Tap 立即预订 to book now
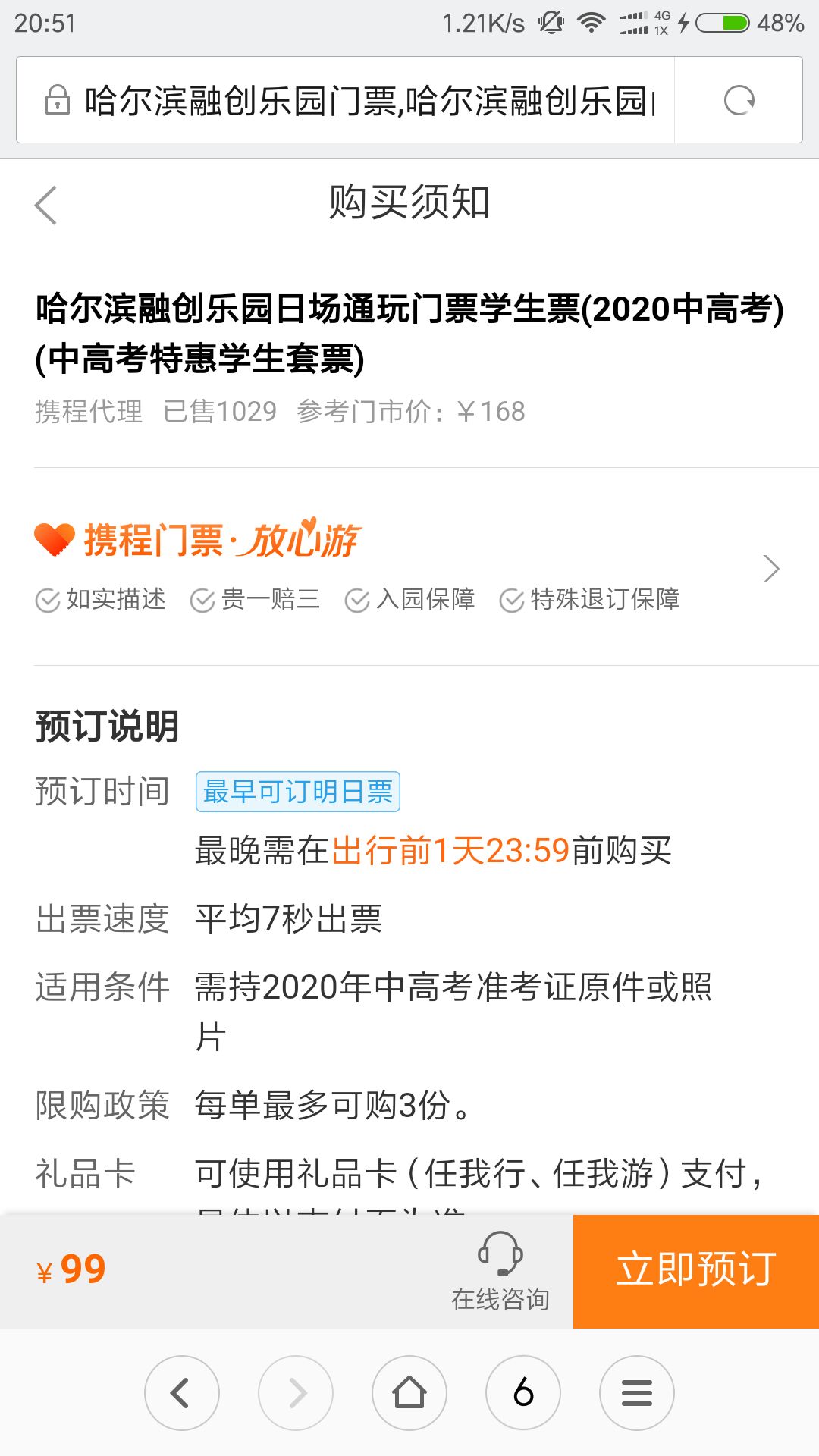This screenshot has width=819, height=1456. tap(695, 1271)
